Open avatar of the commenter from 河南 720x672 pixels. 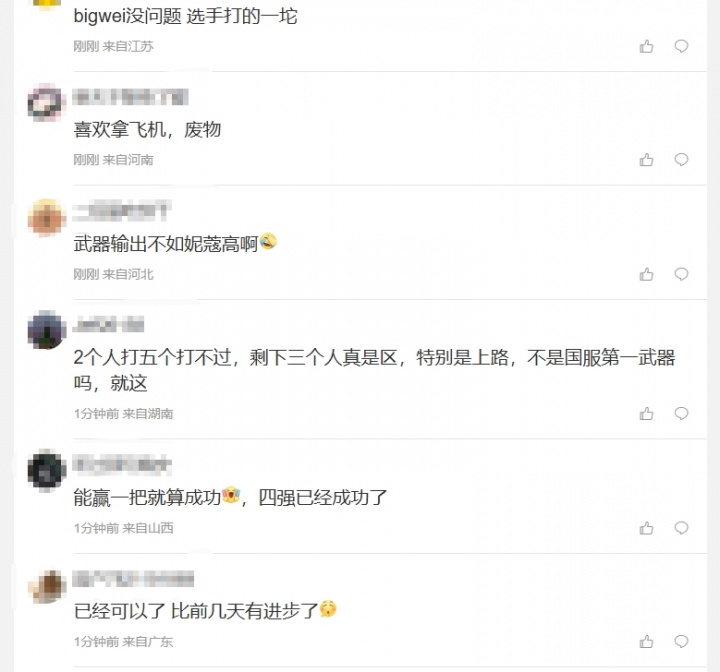coord(46,104)
